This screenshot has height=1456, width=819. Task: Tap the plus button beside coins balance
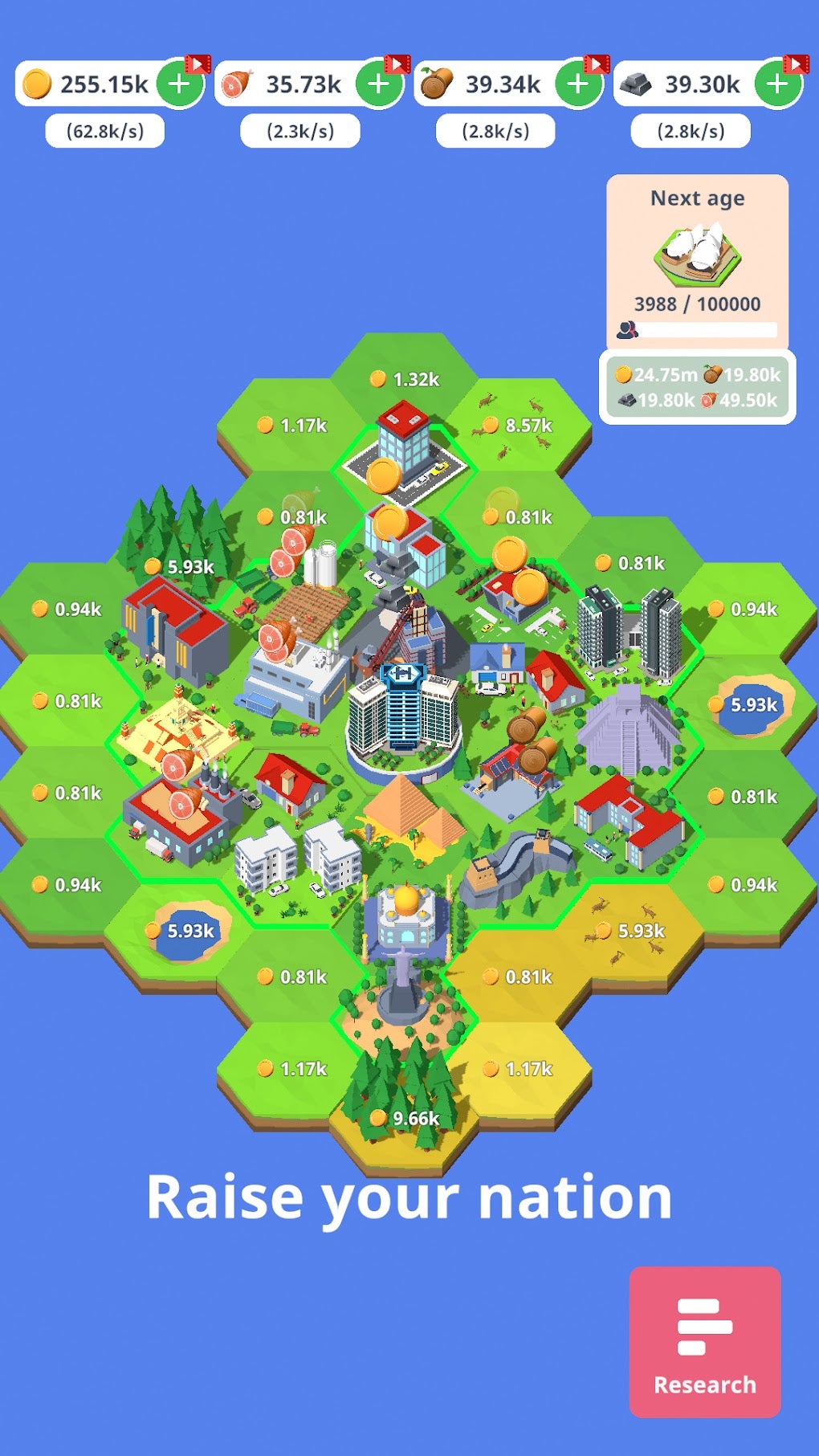tap(178, 84)
